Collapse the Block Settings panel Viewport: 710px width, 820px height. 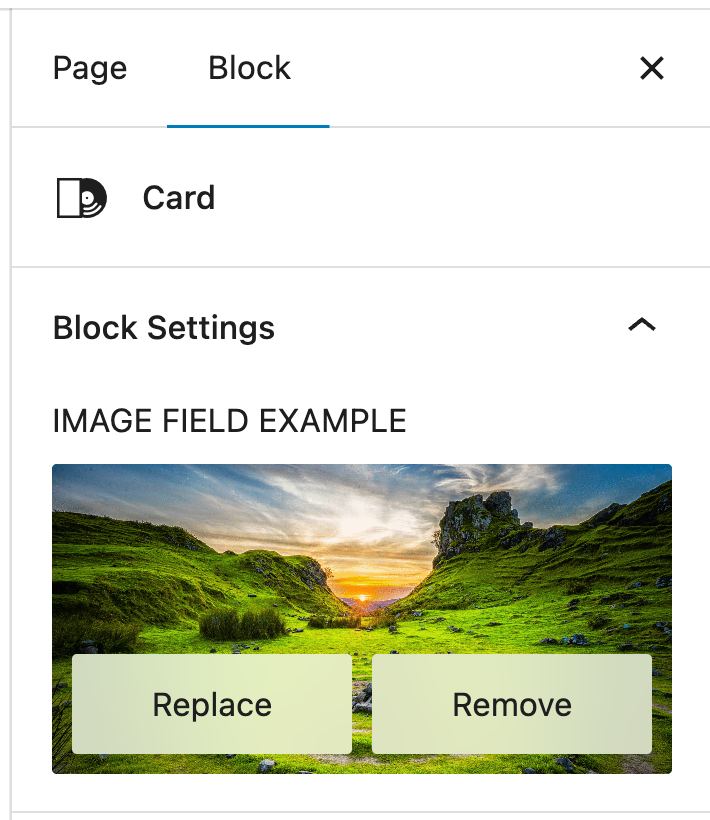coord(641,326)
